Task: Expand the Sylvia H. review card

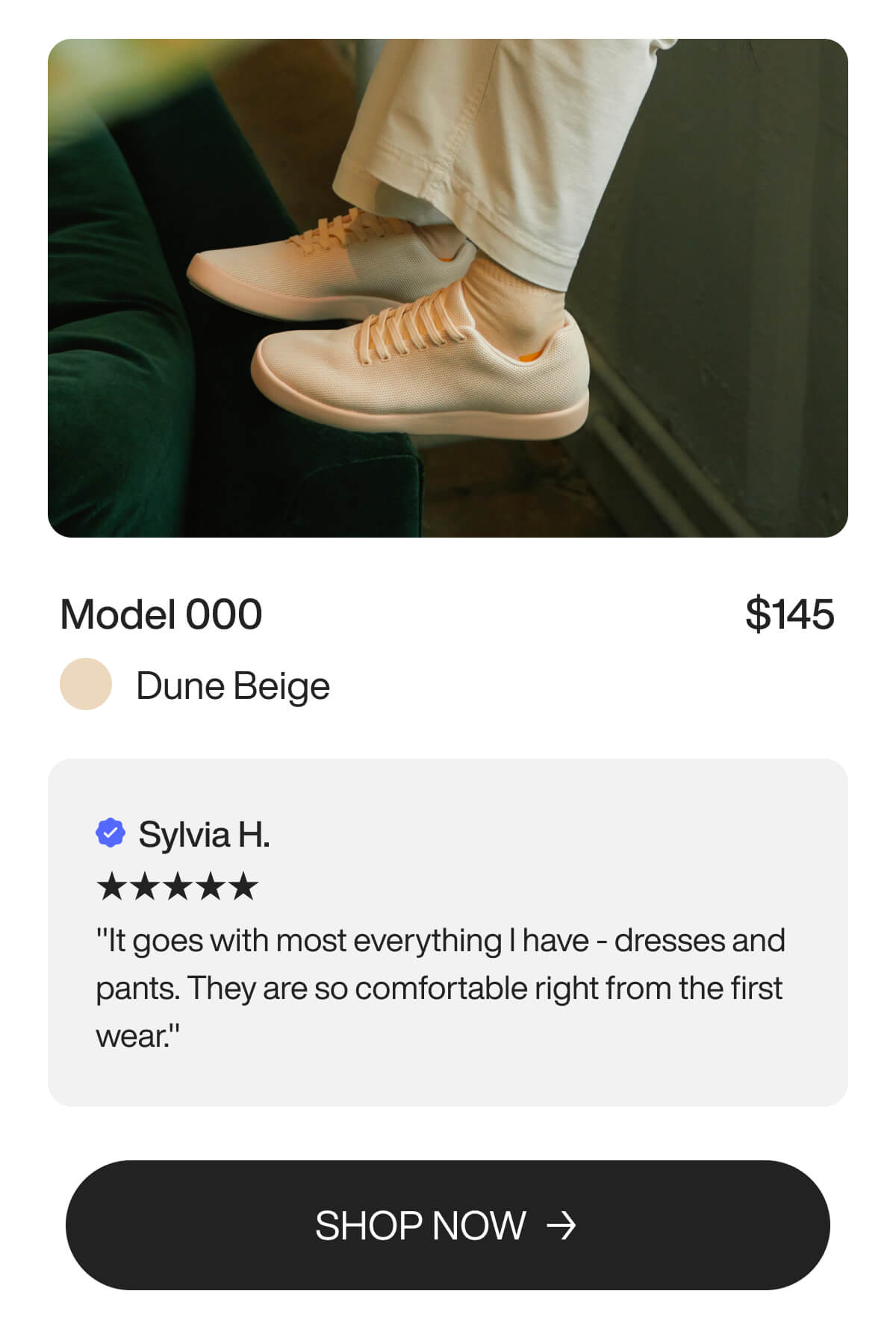Action: (x=448, y=933)
